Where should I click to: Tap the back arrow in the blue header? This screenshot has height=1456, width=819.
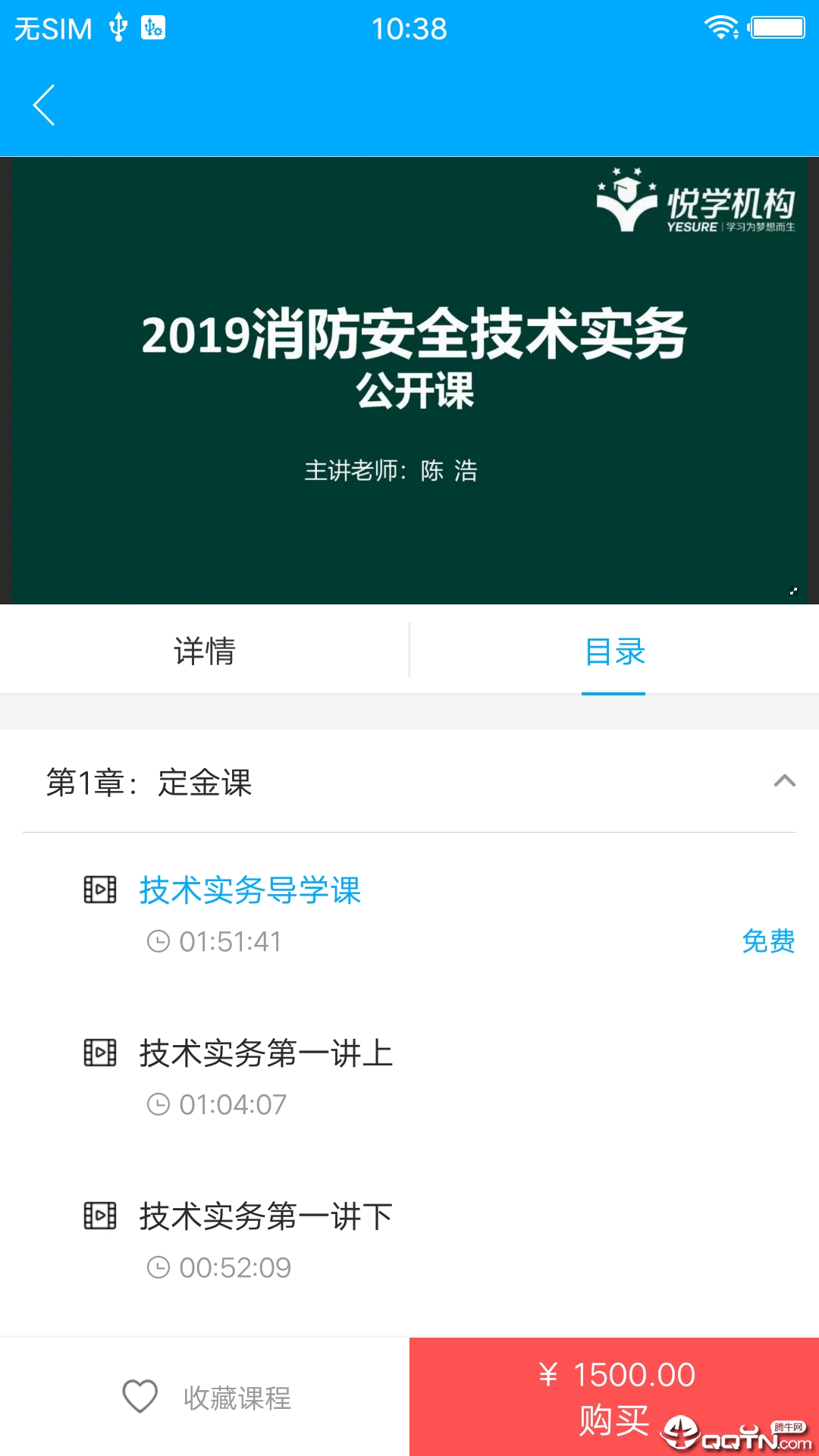pyautogui.click(x=43, y=104)
